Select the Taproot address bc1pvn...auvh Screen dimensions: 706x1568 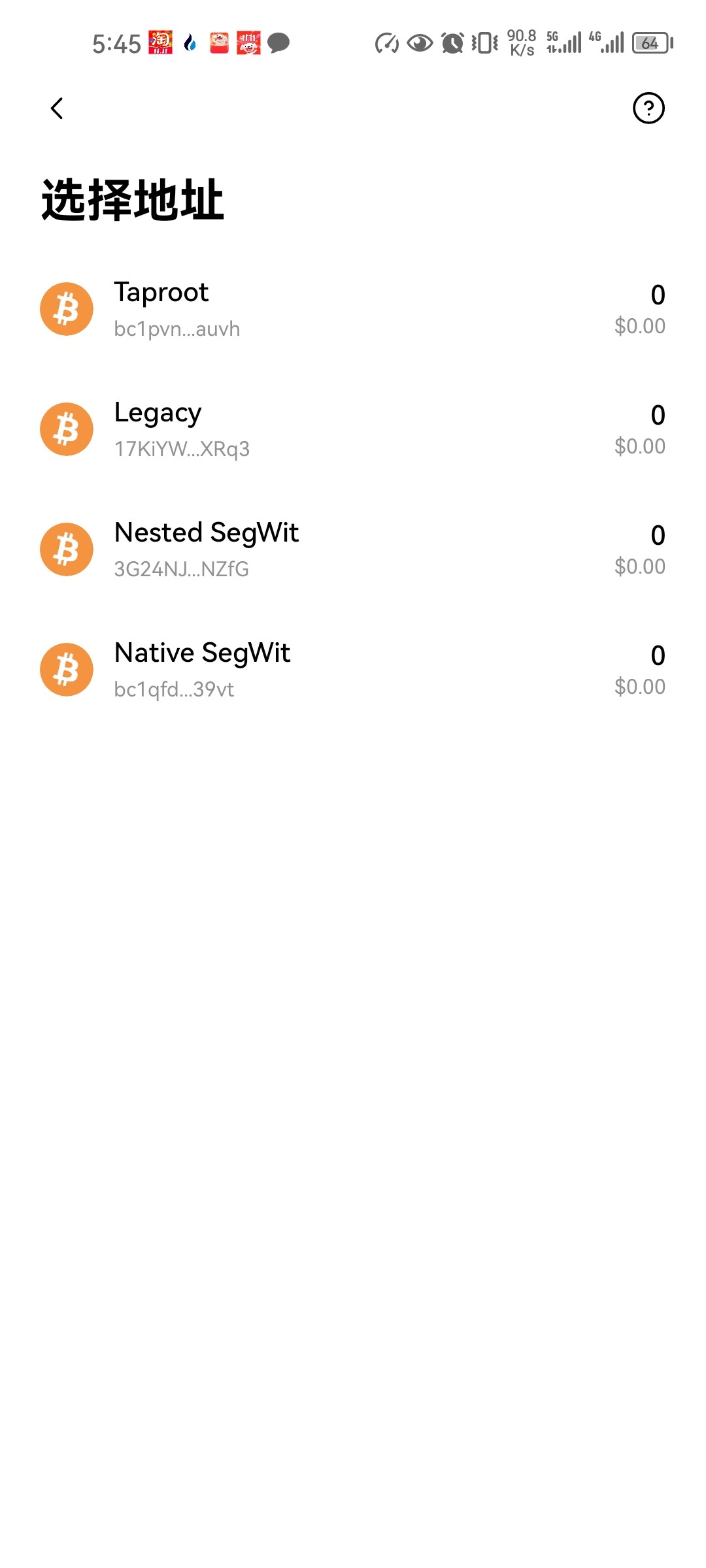pyautogui.click(x=353, y=309)
